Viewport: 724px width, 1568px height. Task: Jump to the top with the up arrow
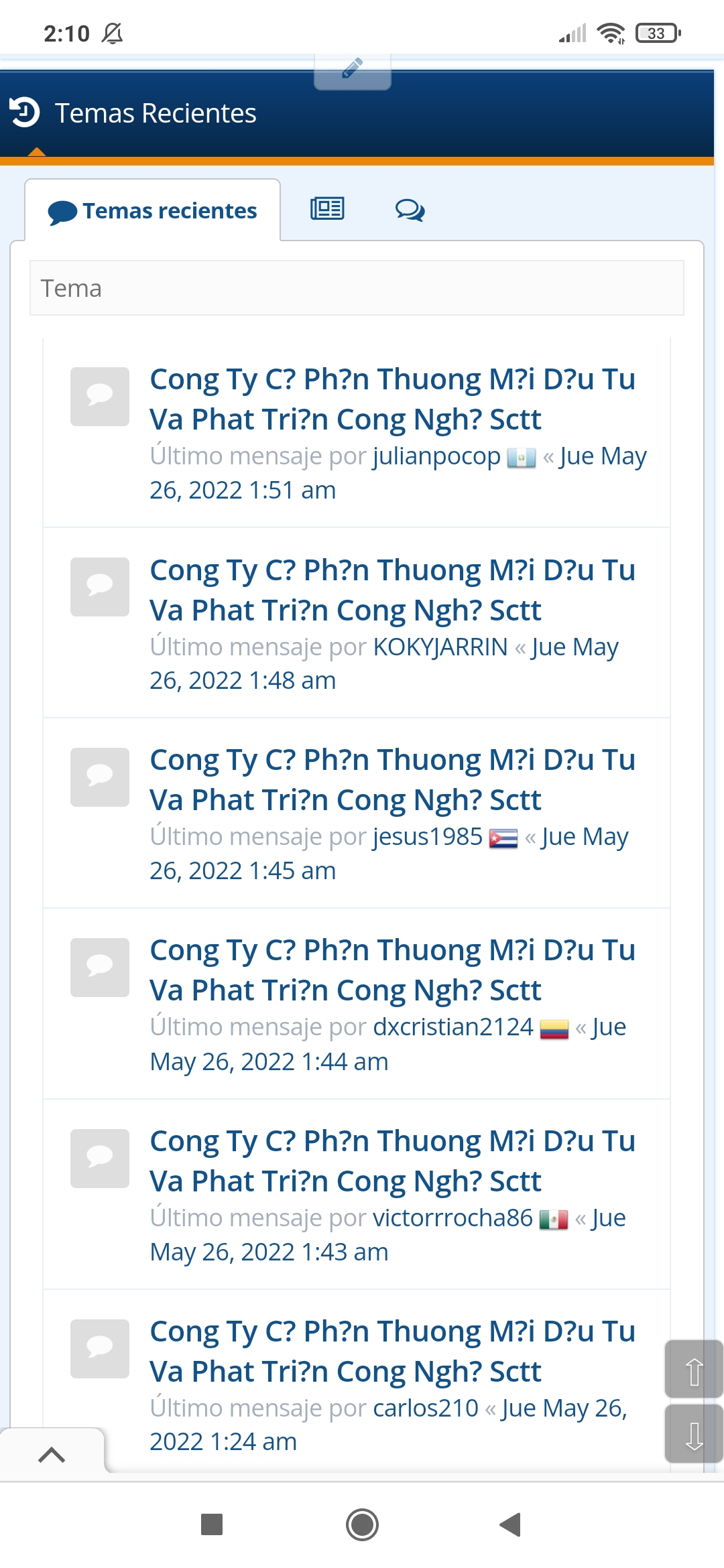(x=693, y=1370)
